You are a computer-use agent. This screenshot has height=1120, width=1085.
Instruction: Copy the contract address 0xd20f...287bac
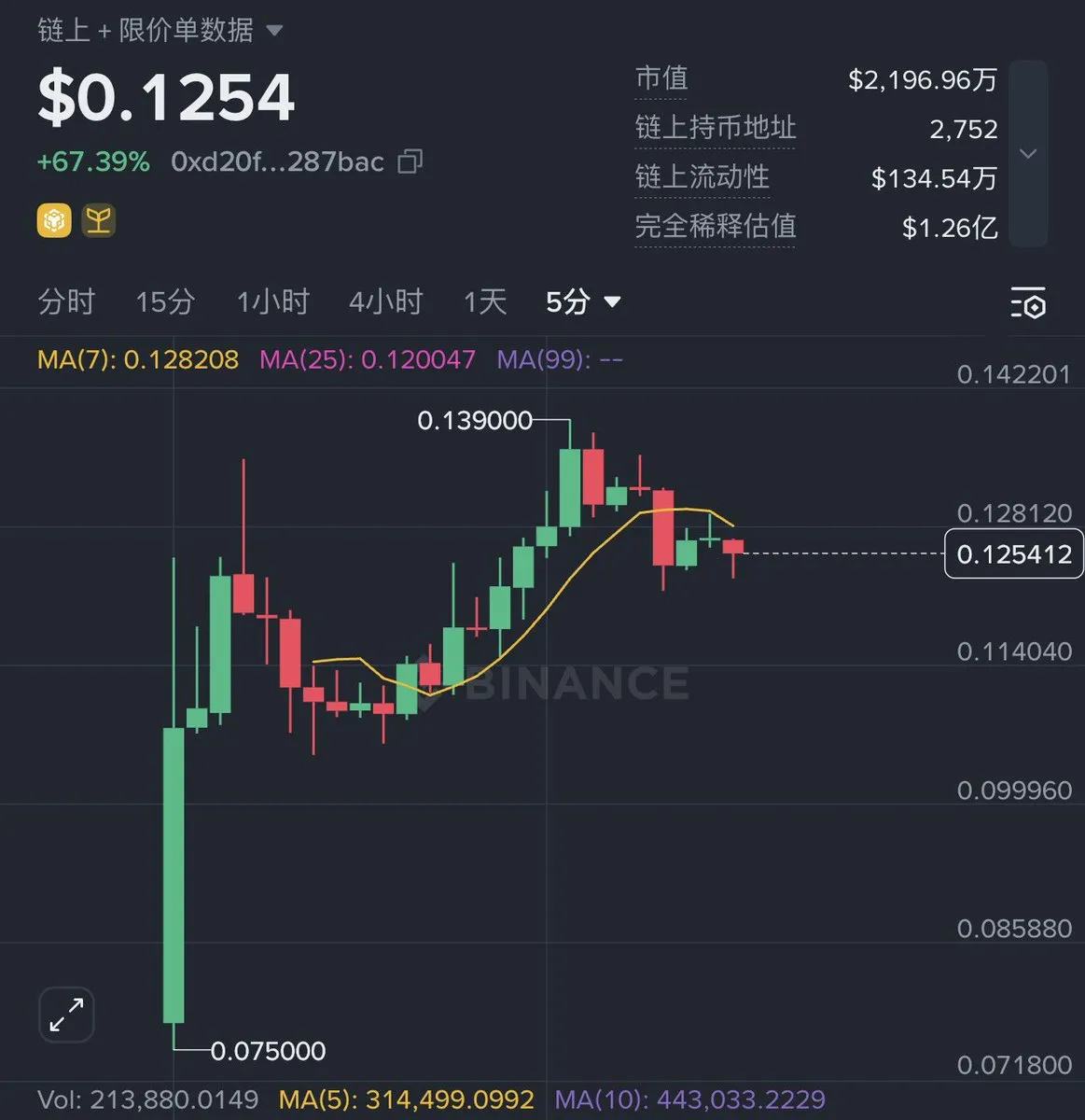click(x=410, y=162)
